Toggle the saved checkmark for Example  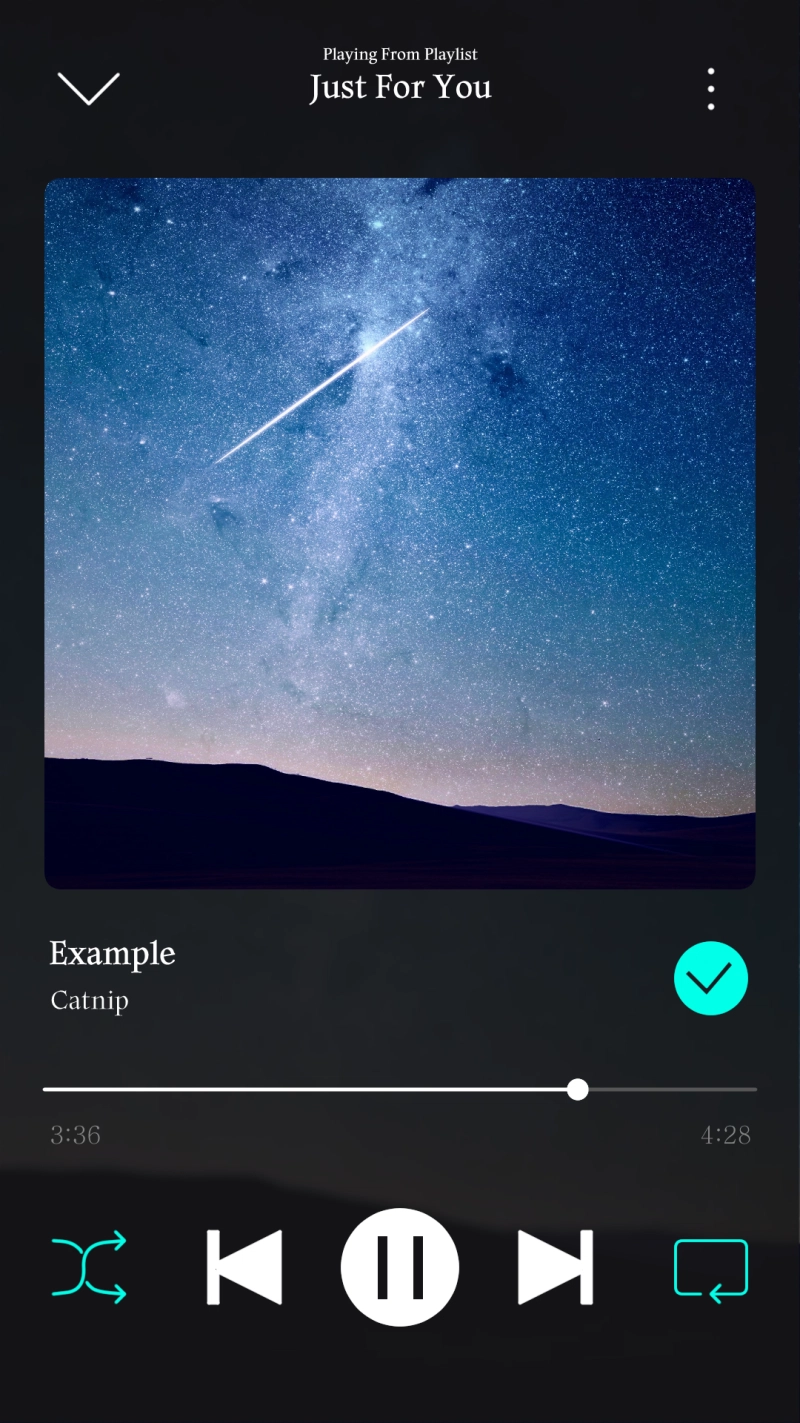(711, 978)
